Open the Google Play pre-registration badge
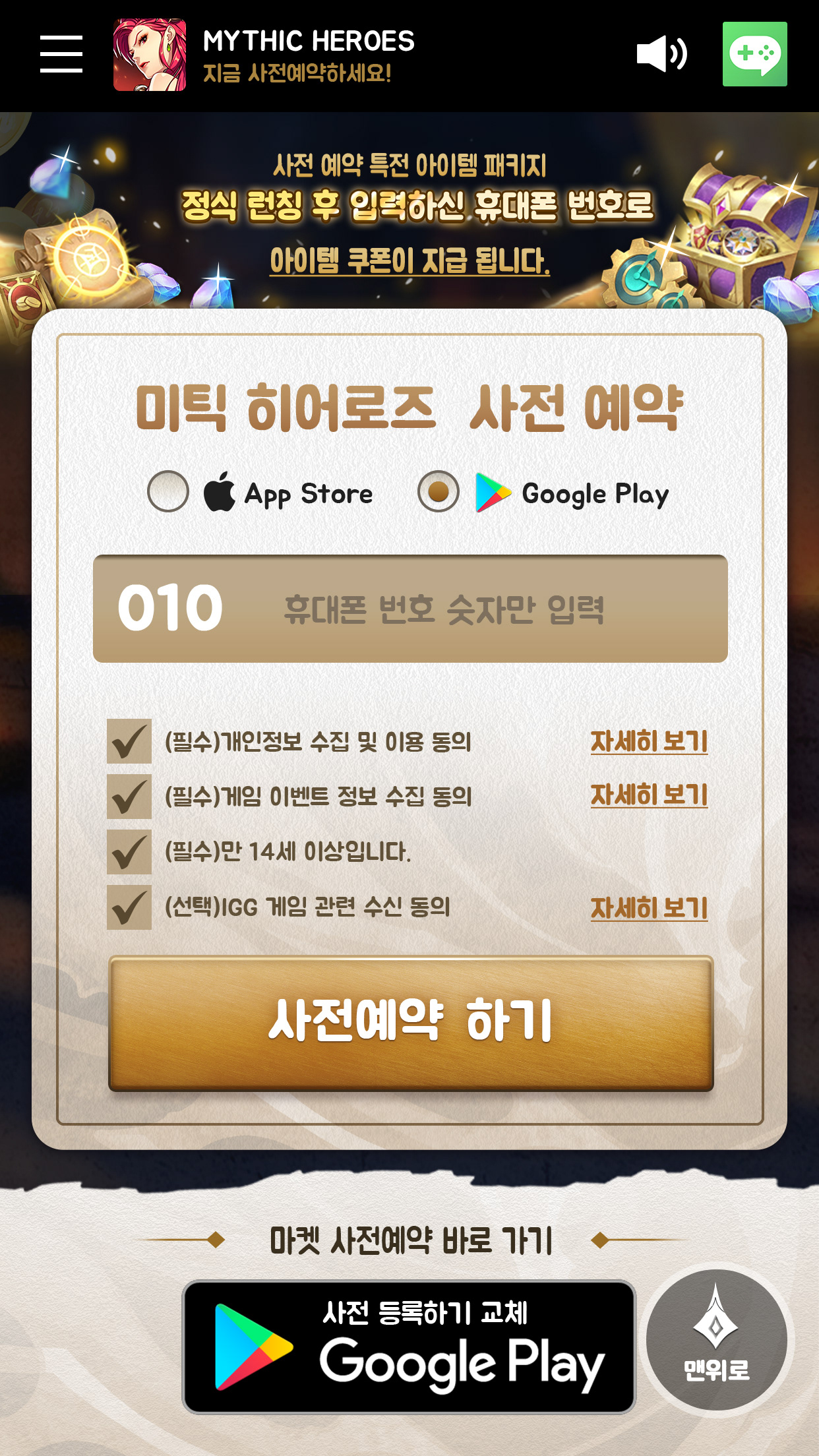This screenshot has width=819, height=1456. [x=409, y=1347]
